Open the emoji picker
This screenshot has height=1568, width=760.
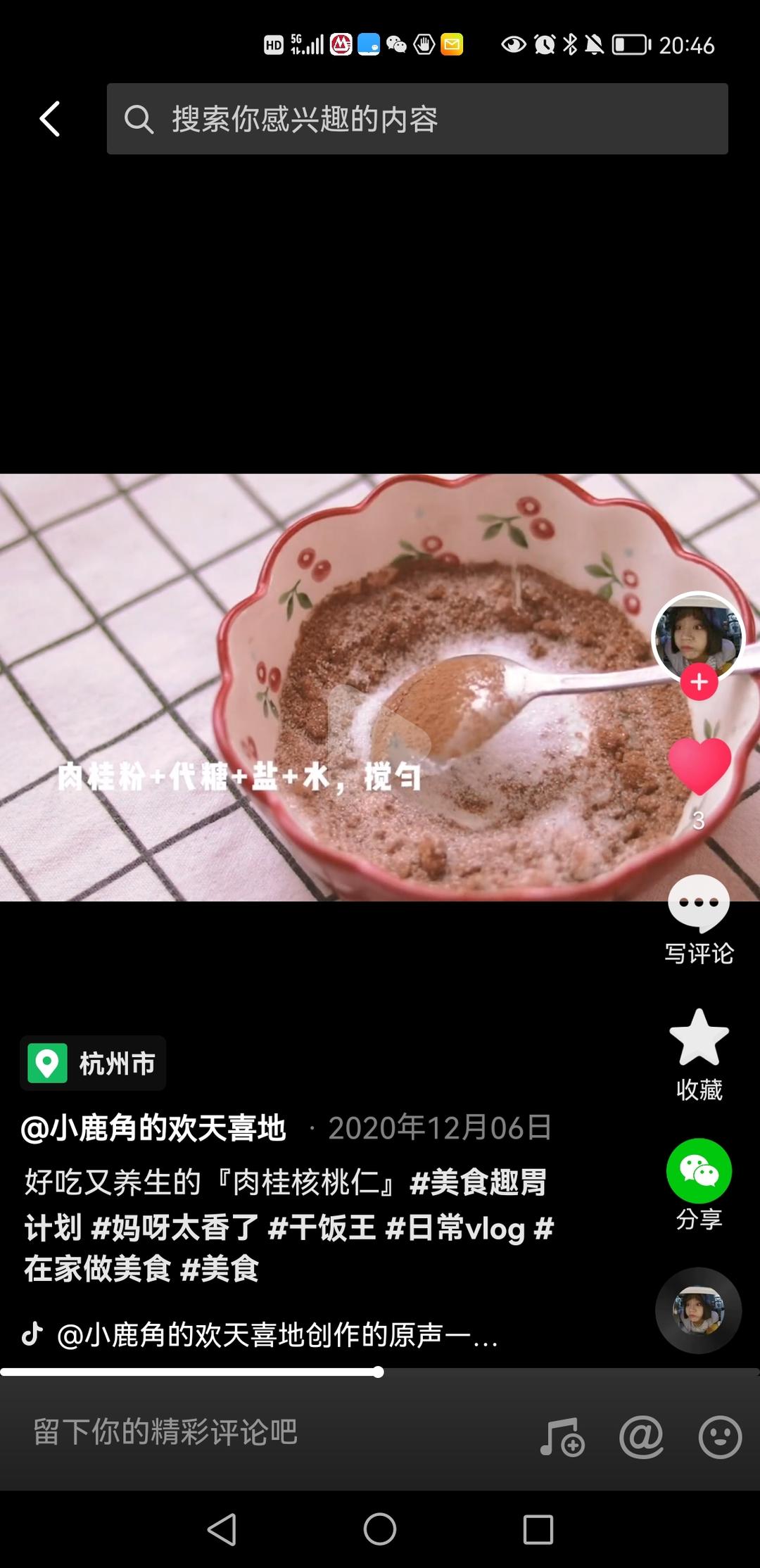(x=720, y=1436)
